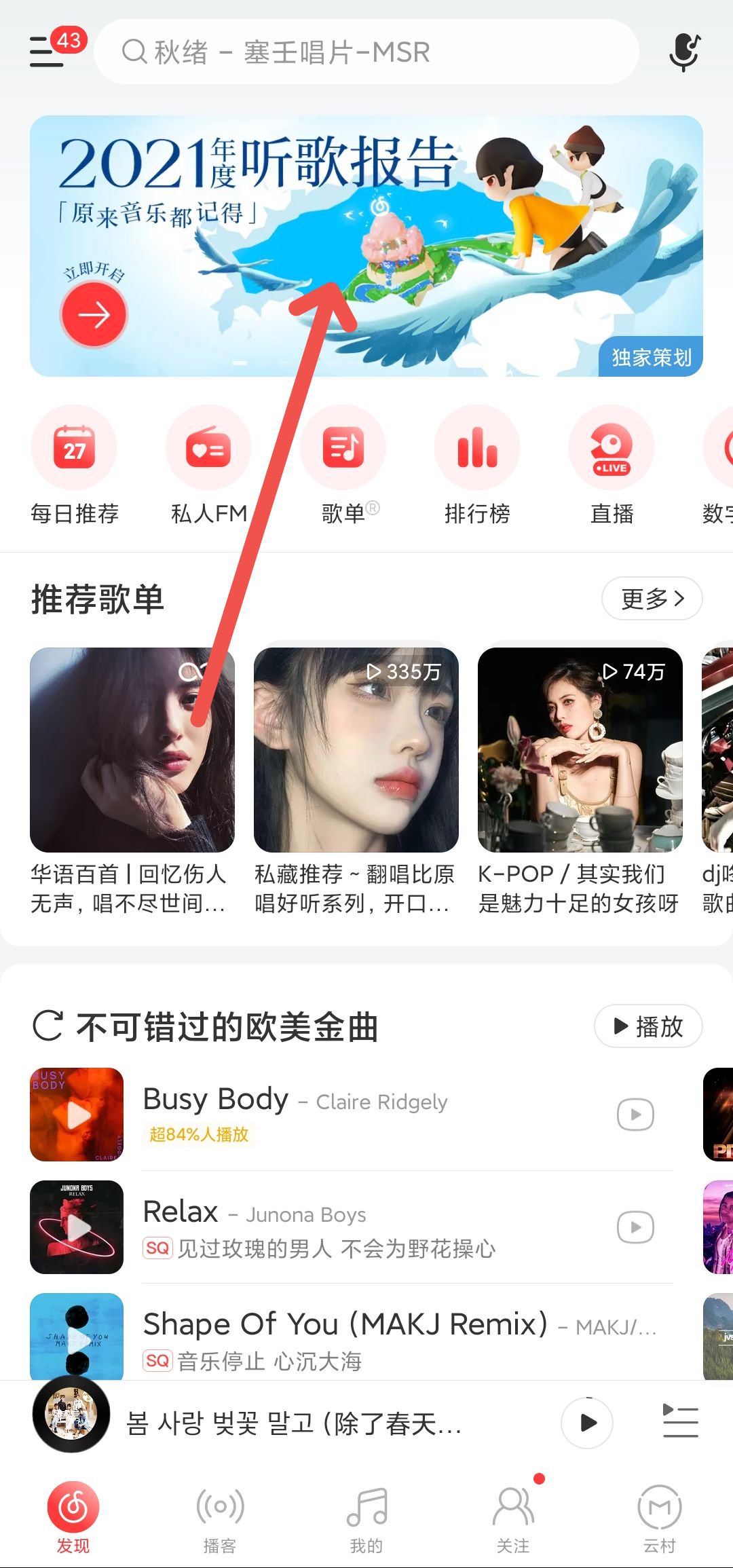Open the 私藏推荐 cover playlist card

(356, 782)
